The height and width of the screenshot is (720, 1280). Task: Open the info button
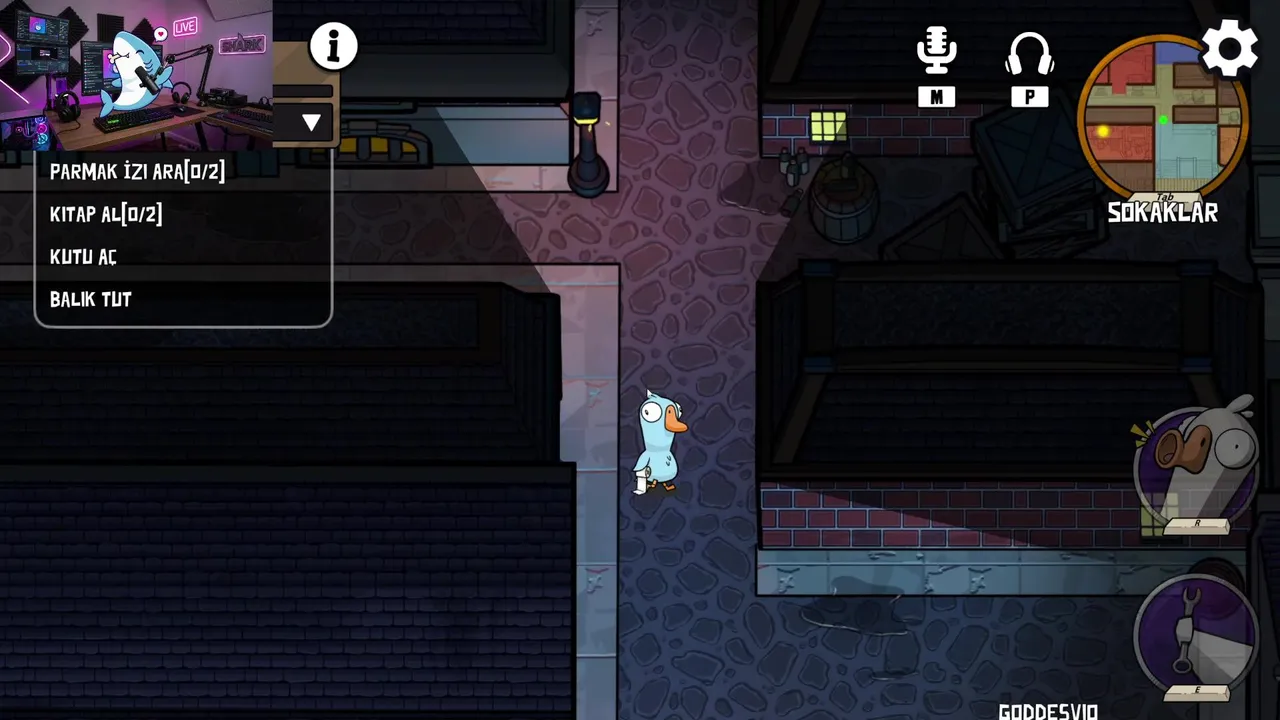click(333, 46)
